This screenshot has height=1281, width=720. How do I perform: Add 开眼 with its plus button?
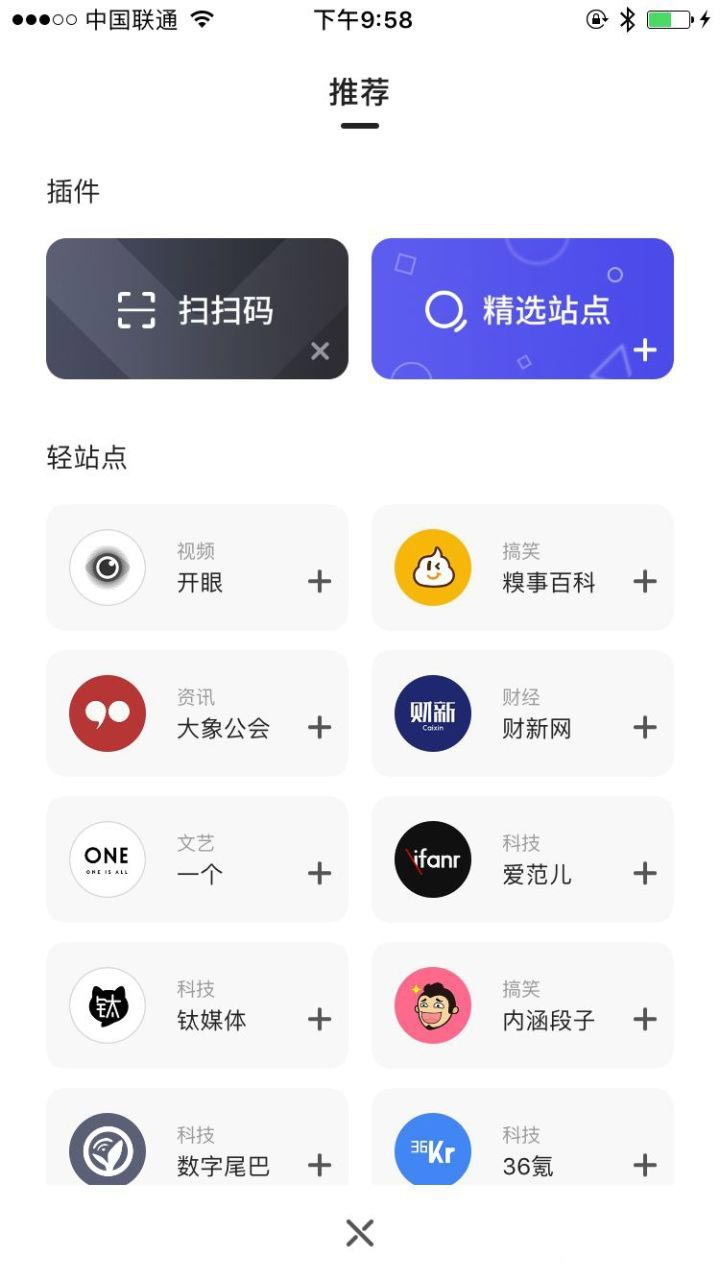coord(319,580)
